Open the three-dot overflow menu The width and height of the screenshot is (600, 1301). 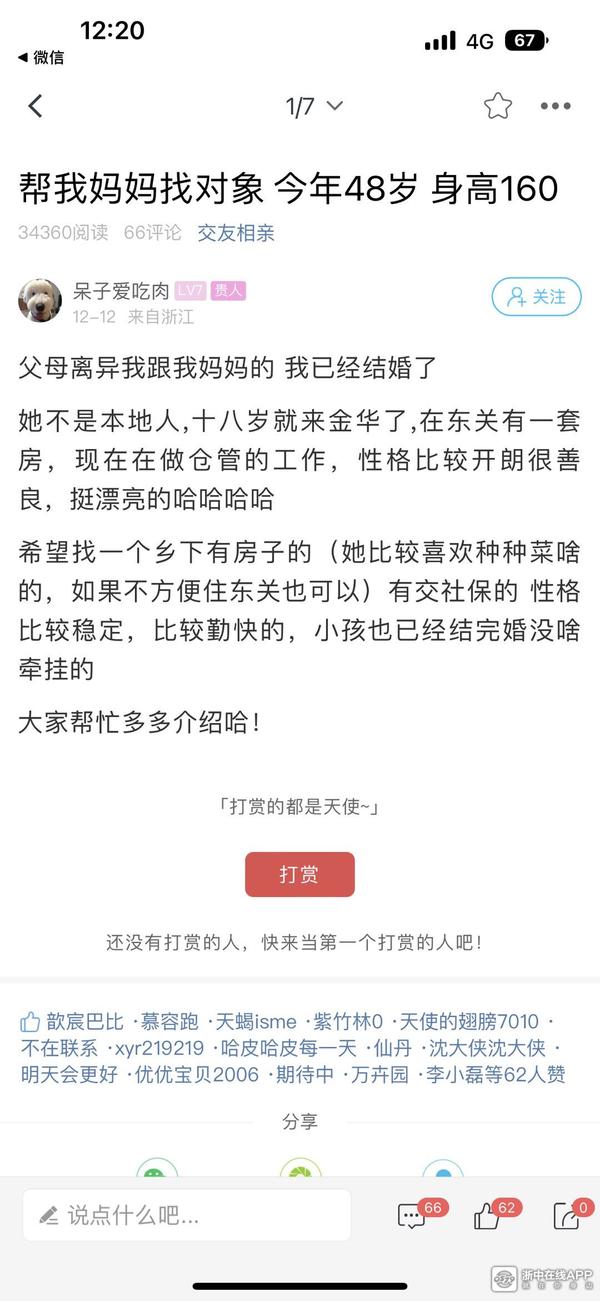pyautogui.click(x=555, y=106)
